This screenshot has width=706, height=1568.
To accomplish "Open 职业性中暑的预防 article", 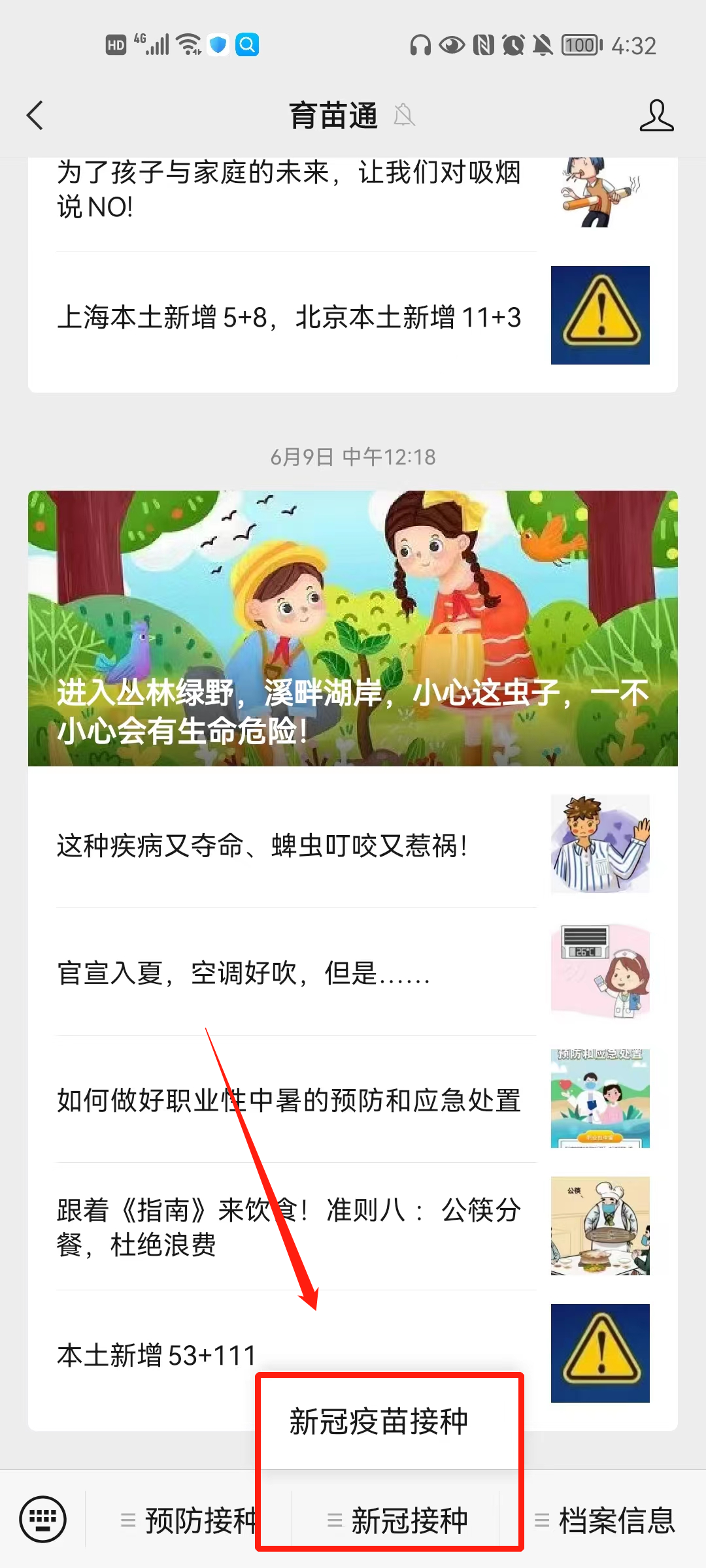I will (289, 1100).
